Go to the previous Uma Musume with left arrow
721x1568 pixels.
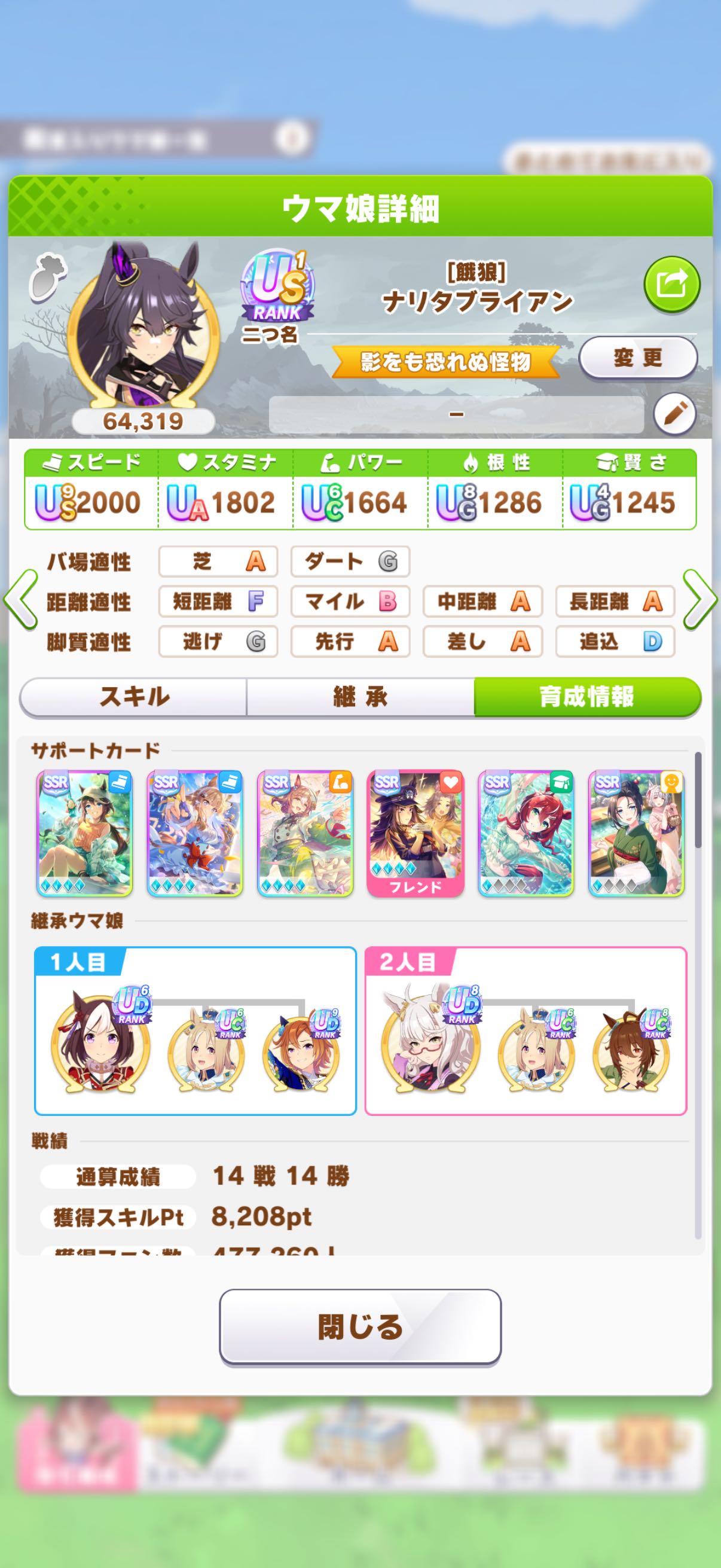coord(21,600)
